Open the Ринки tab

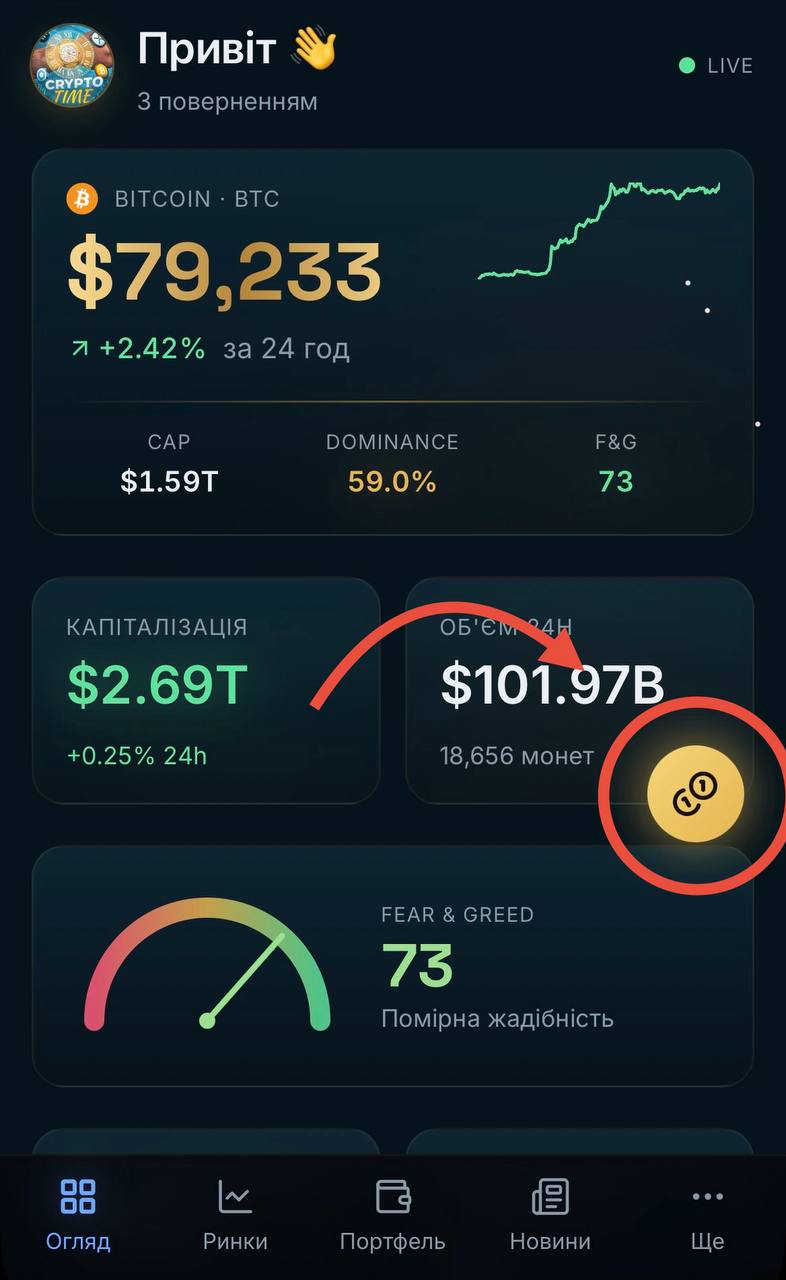point(235,1214)
